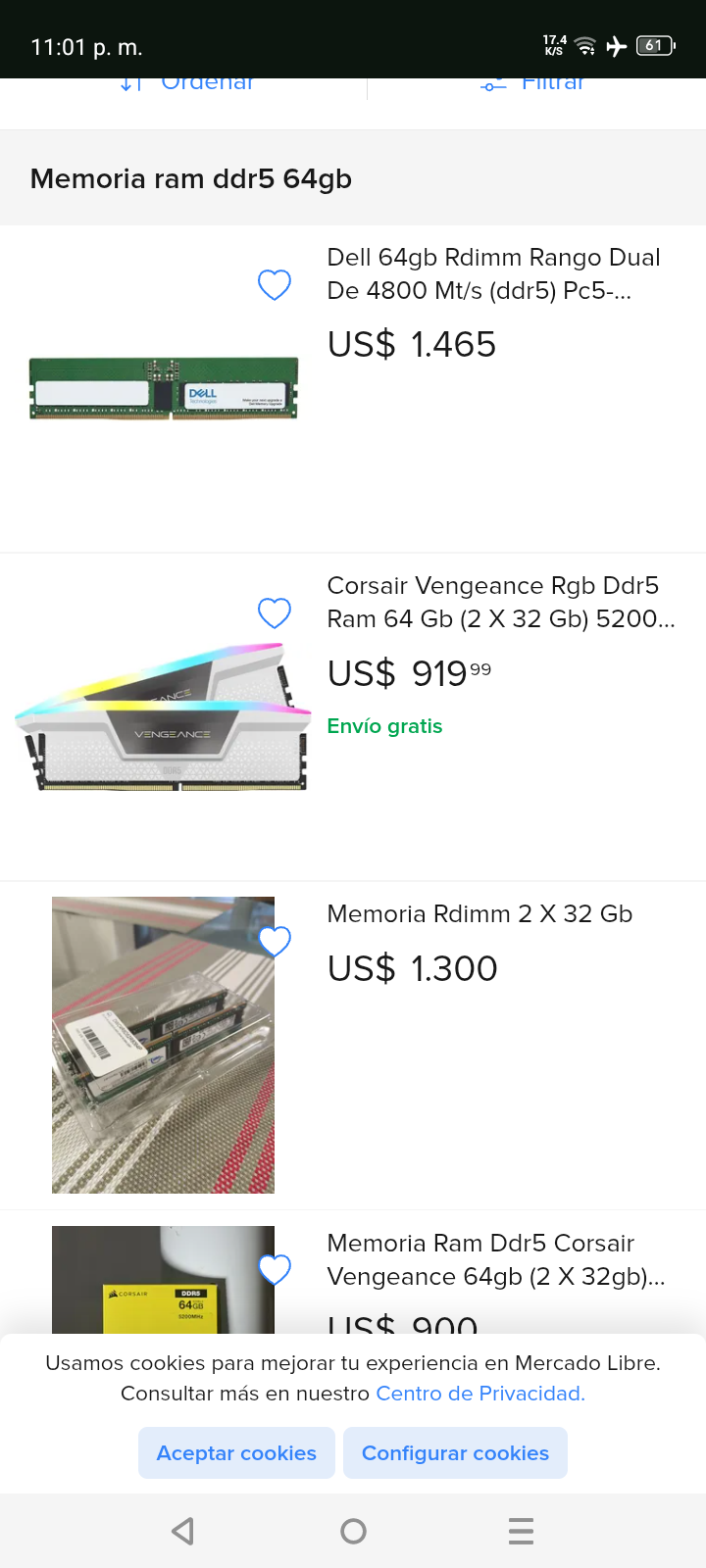
Task: Add Memoria Rdimm 2 X 32 Gb to favorites
Action: pos(275,942)
